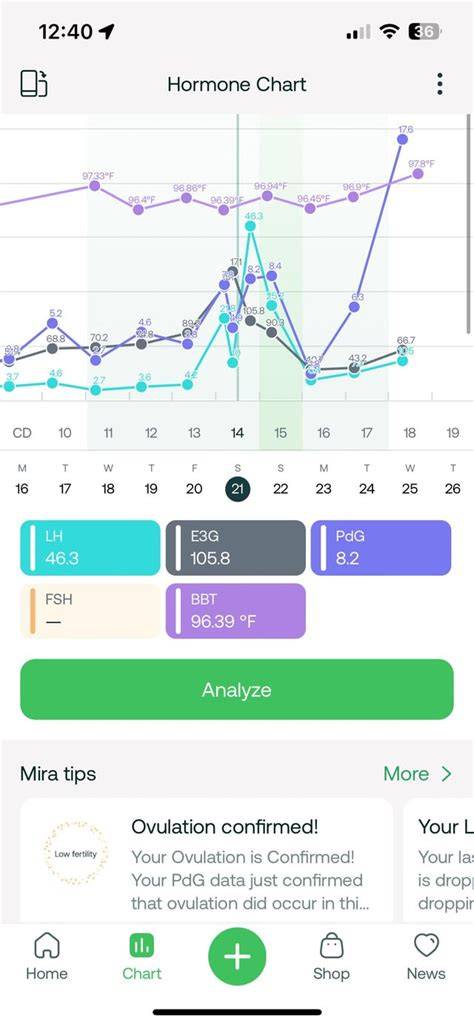Pick Wednesday 25 in the date strip

(410, 481)
